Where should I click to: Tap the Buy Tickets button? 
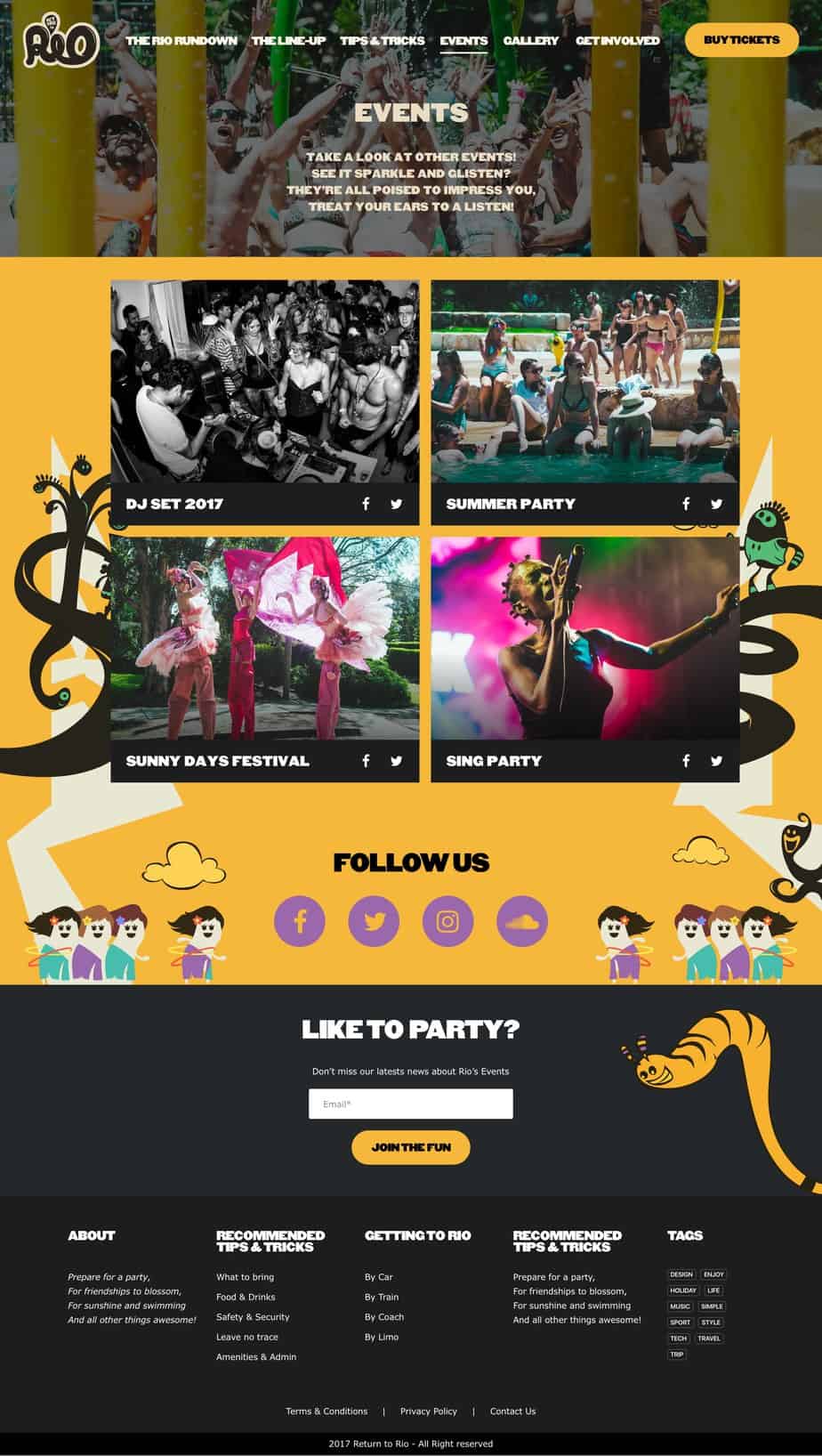click(x=741, y=40)
